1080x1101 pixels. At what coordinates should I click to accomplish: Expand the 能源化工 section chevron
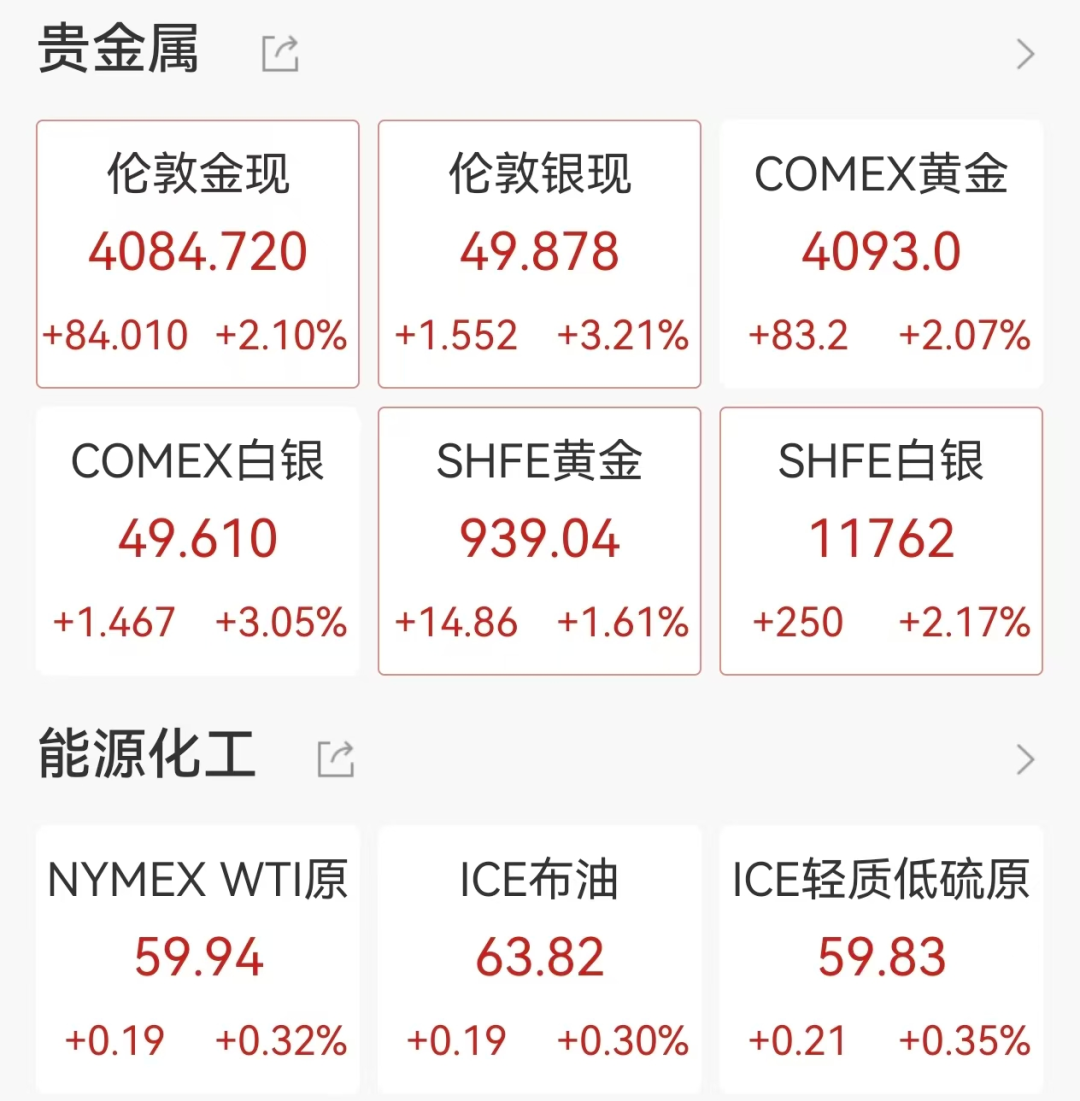tap(1025, 760)
